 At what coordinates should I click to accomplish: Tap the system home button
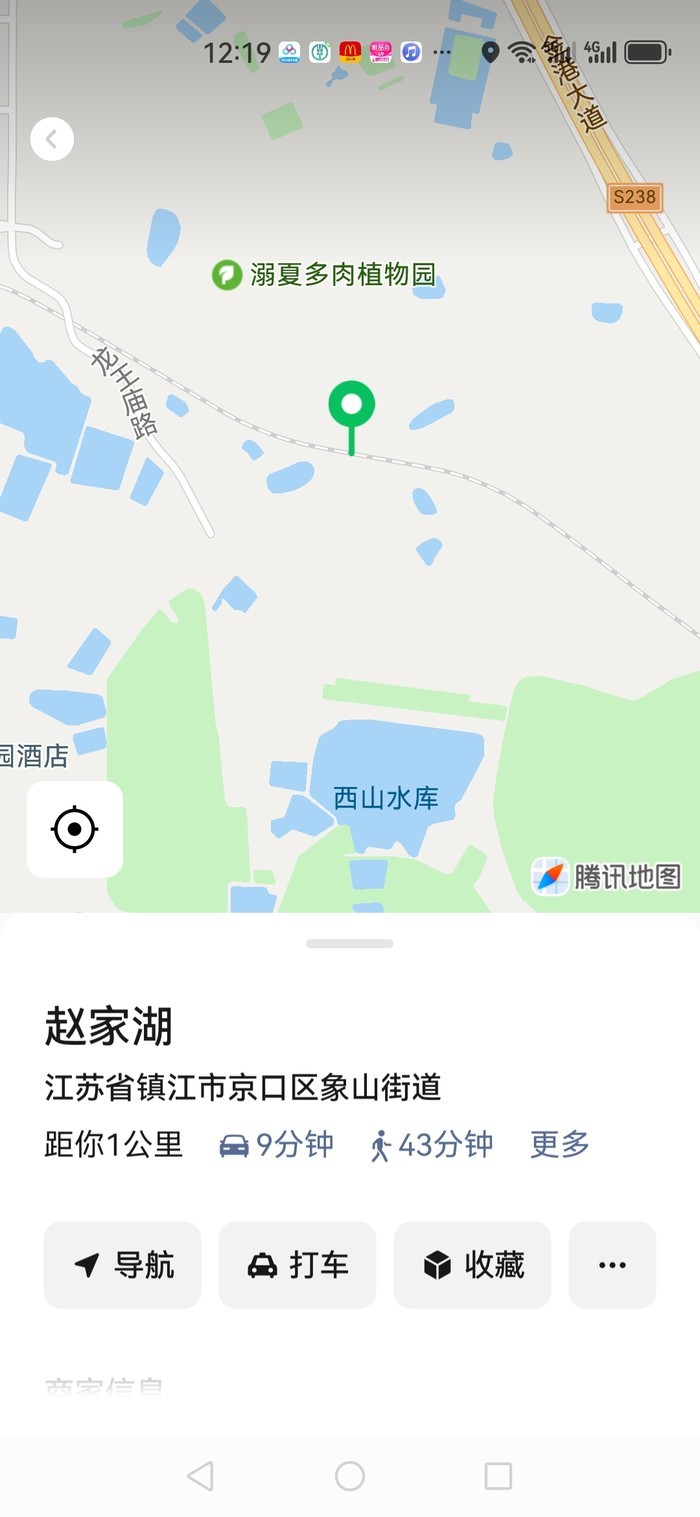(350, 1476)
